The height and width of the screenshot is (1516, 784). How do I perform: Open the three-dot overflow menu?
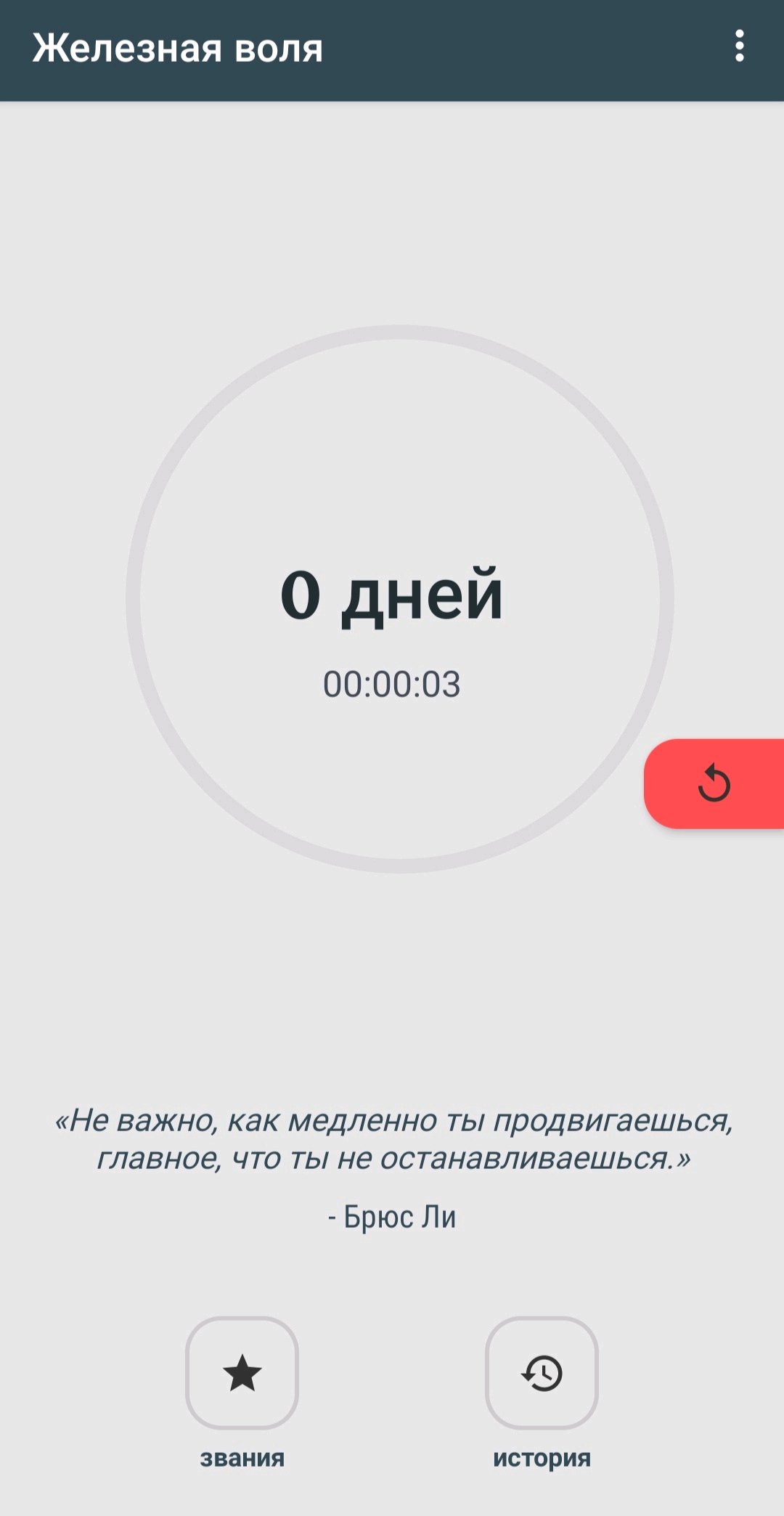pyautogui.click(x=739, y=46)
